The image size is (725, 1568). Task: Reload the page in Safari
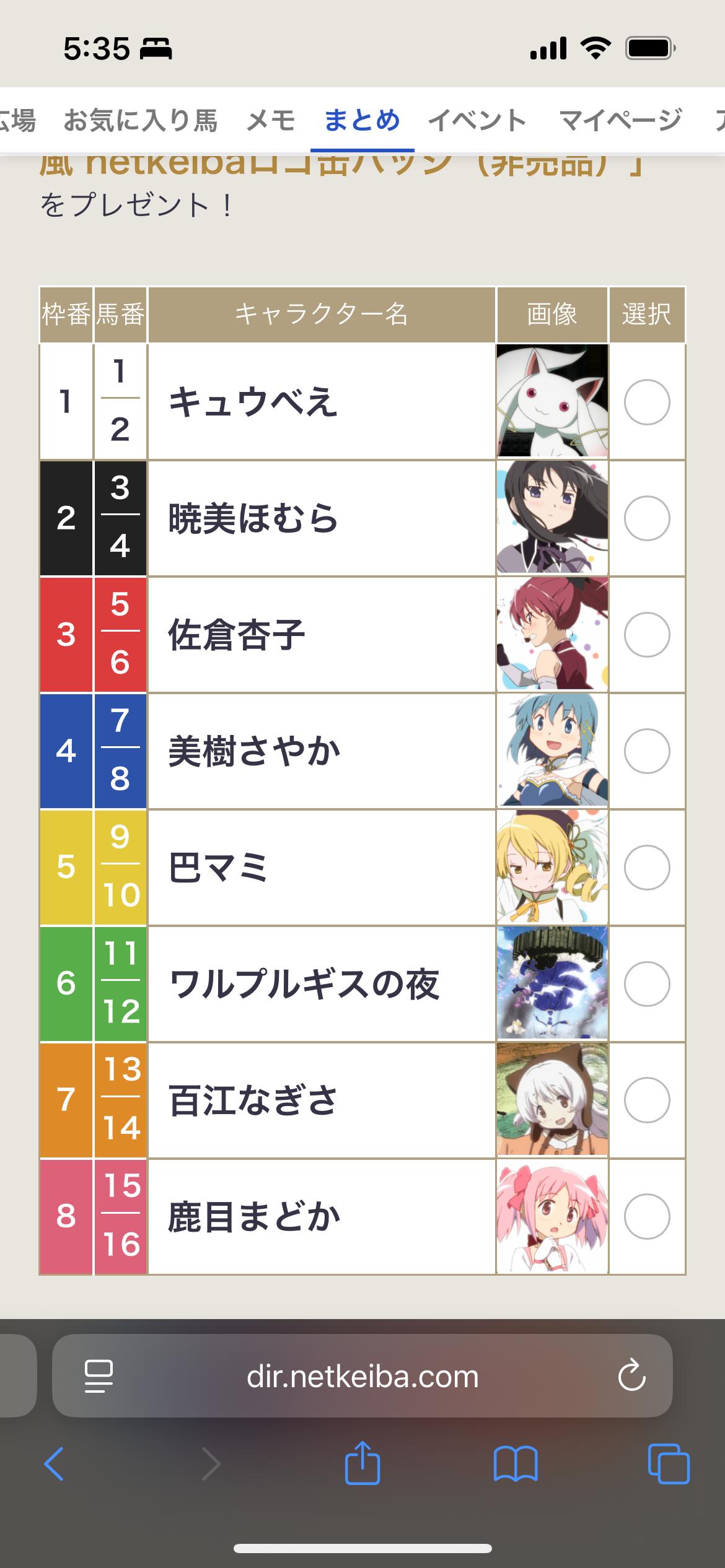[x=631, y=1376]
